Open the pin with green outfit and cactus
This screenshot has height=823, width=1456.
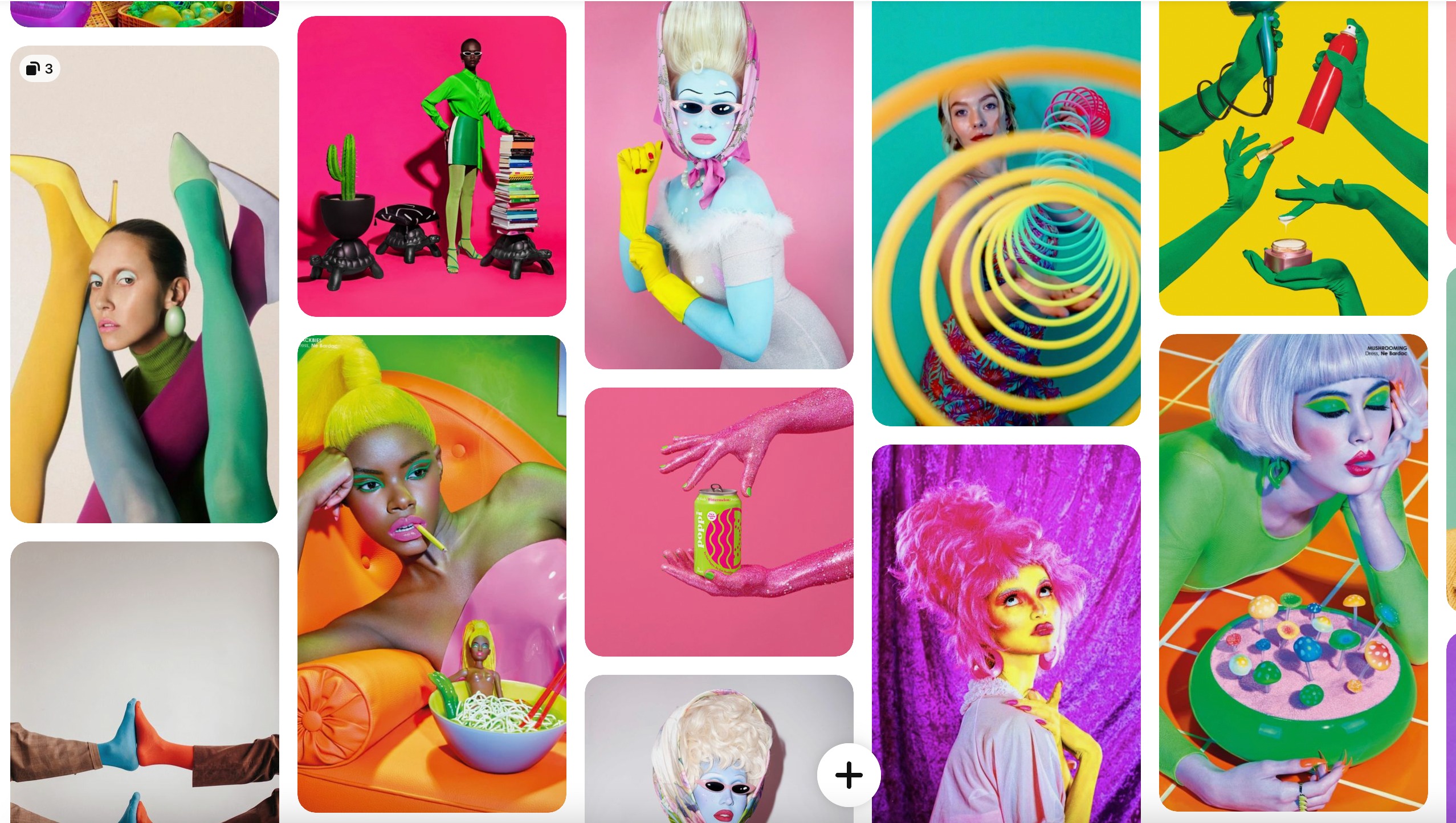431,166
